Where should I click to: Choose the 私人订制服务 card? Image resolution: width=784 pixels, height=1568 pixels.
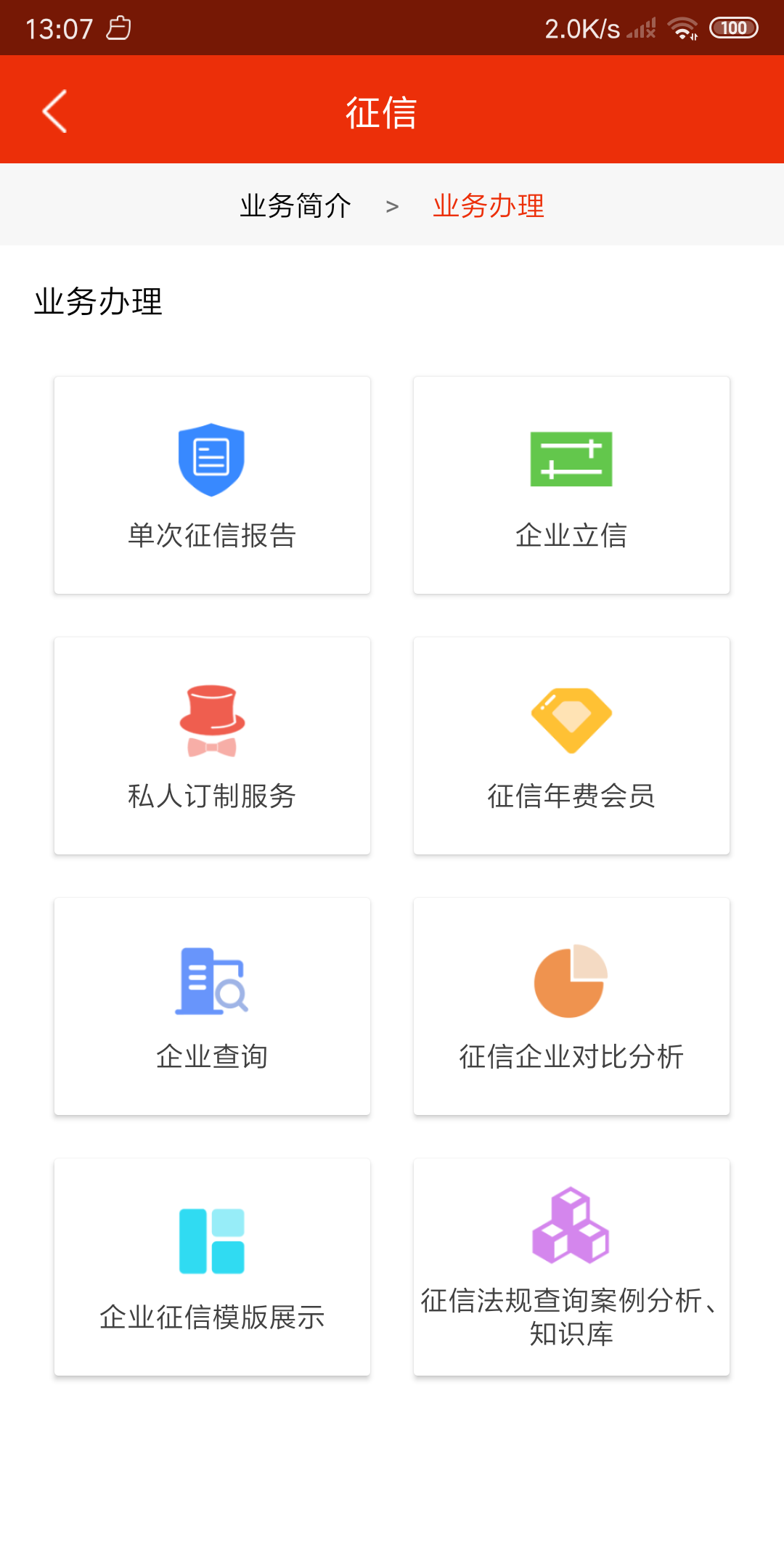(212, 746)
